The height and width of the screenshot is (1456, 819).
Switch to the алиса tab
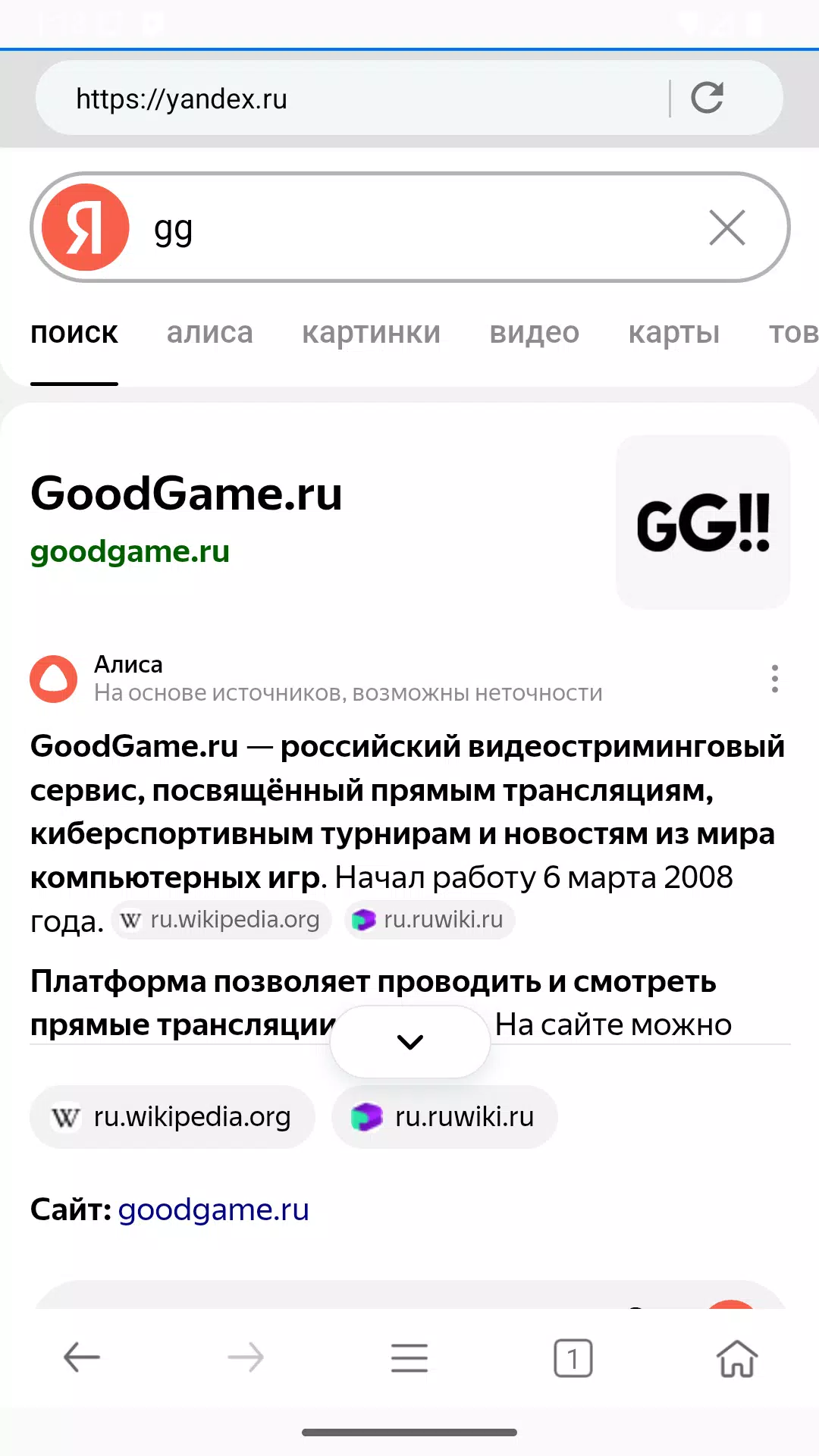pos(209,333)
